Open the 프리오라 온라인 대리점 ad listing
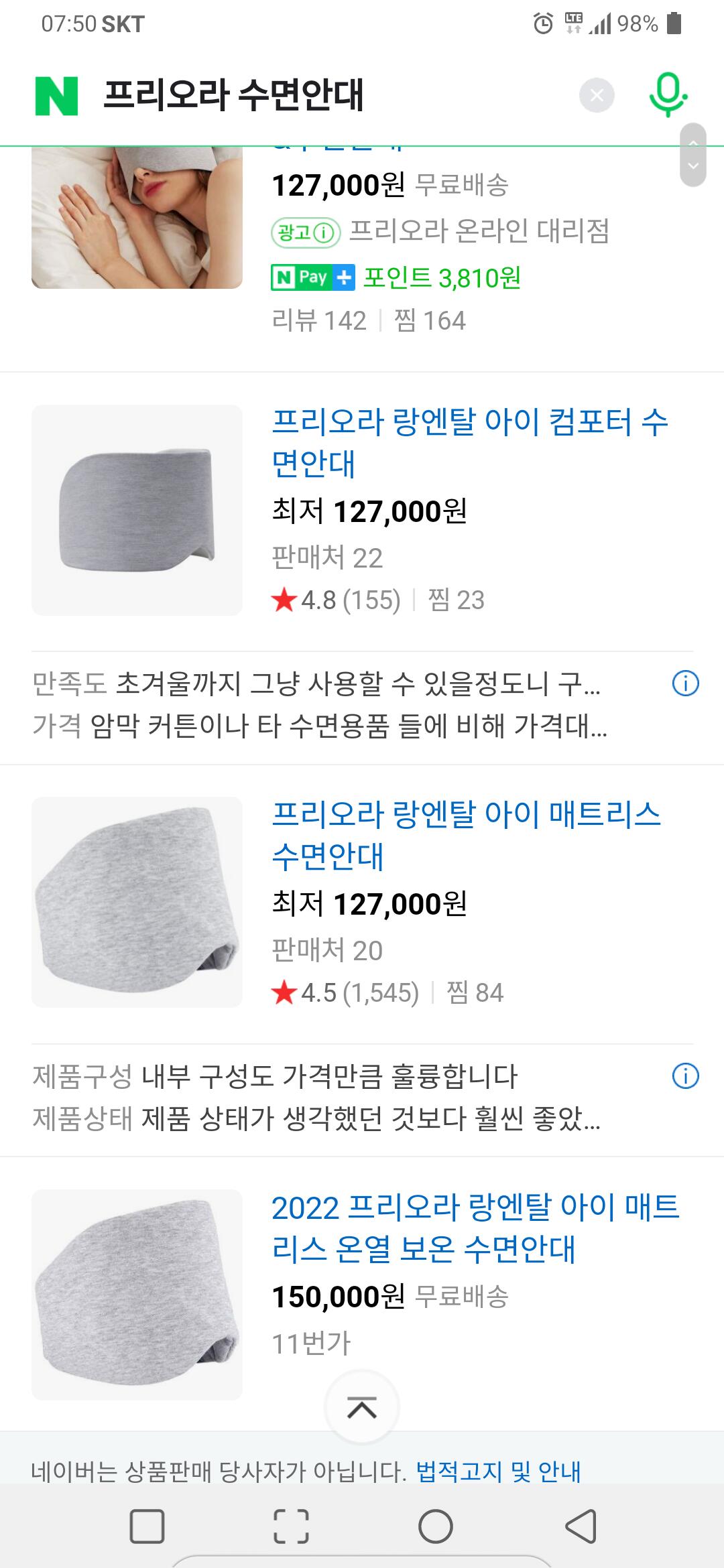This screenshot has height=1568, width=724. [479, 231]
